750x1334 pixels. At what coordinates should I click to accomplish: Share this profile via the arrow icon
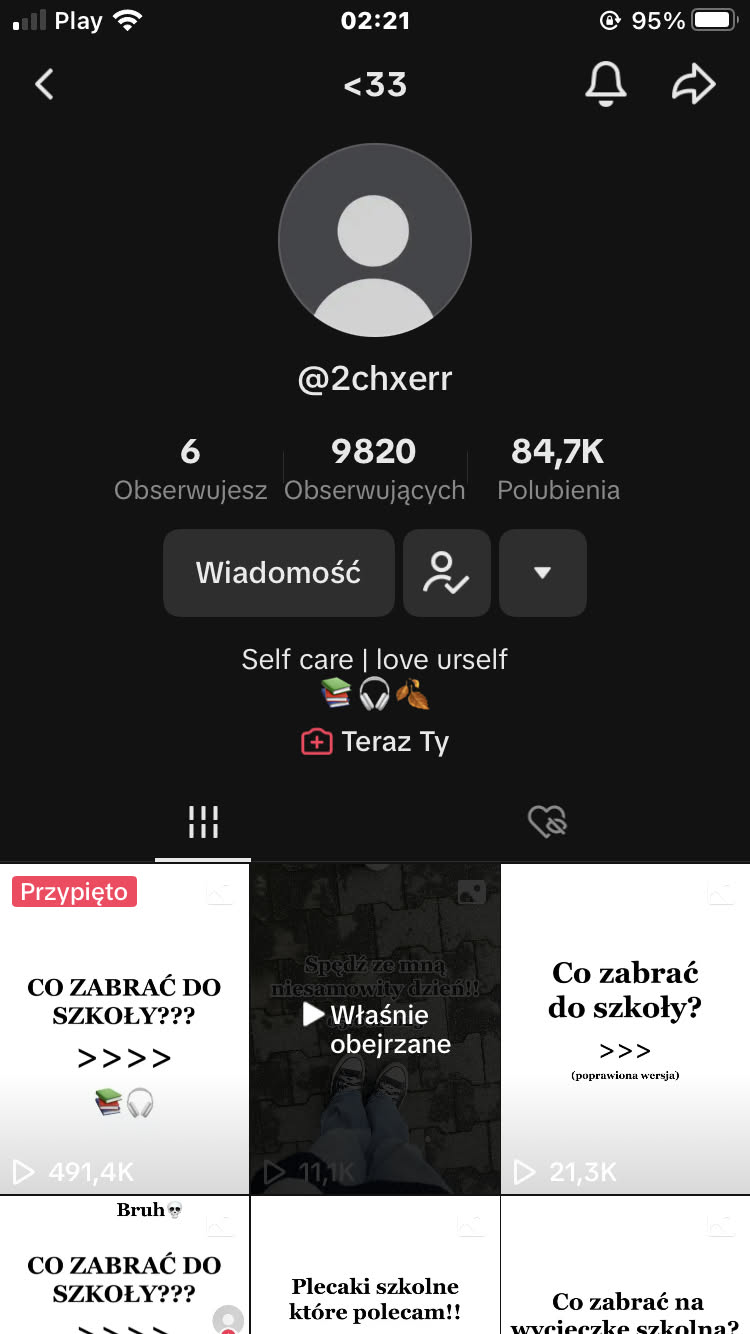tap(693, 85)
